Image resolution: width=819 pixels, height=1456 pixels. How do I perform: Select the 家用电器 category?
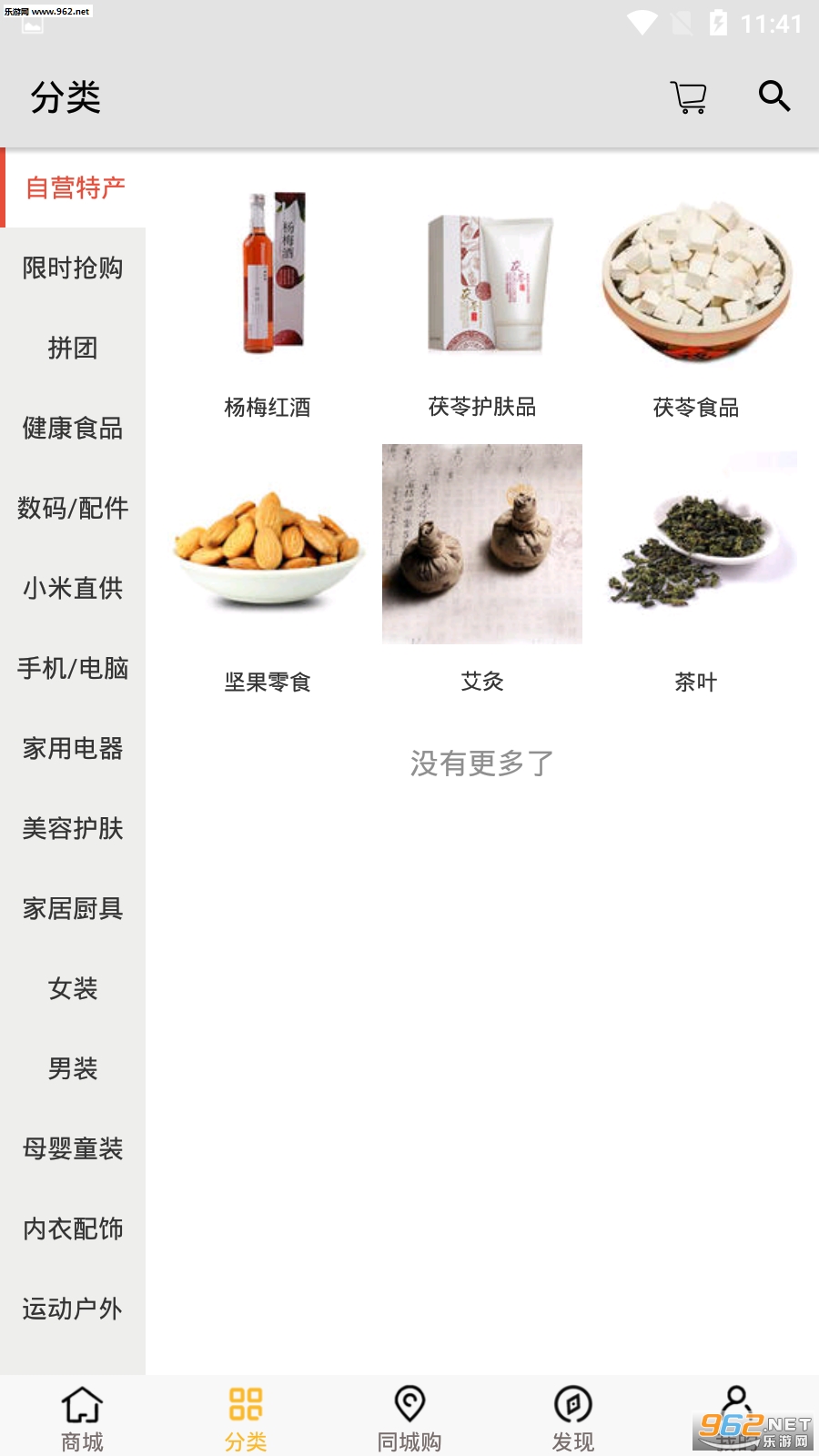73,748
